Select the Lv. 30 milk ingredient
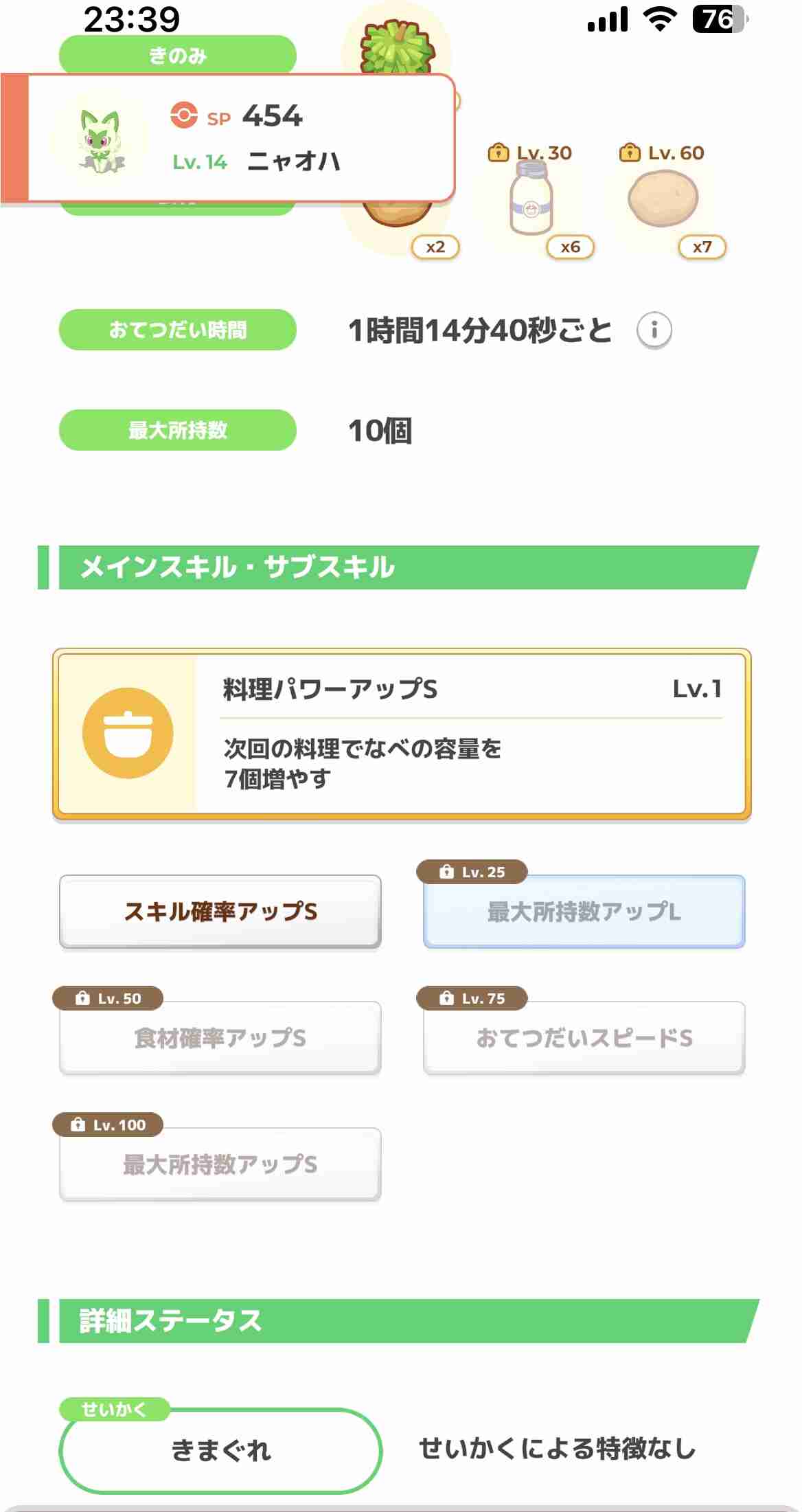The width and height of the screenshot is (802, 1512). coord(531,199)
